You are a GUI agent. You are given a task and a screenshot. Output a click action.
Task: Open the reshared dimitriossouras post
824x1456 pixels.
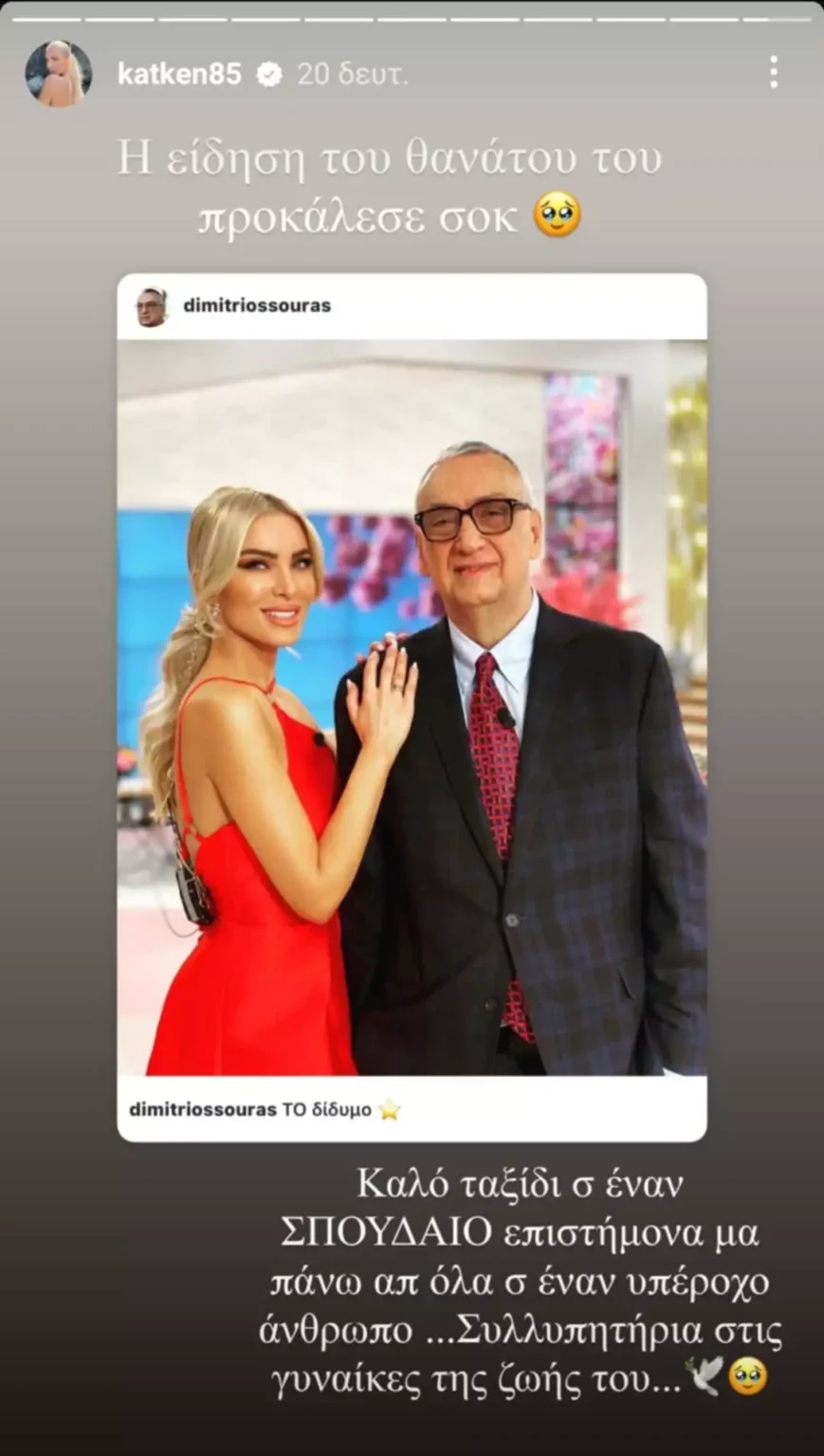tap(412, 706)
